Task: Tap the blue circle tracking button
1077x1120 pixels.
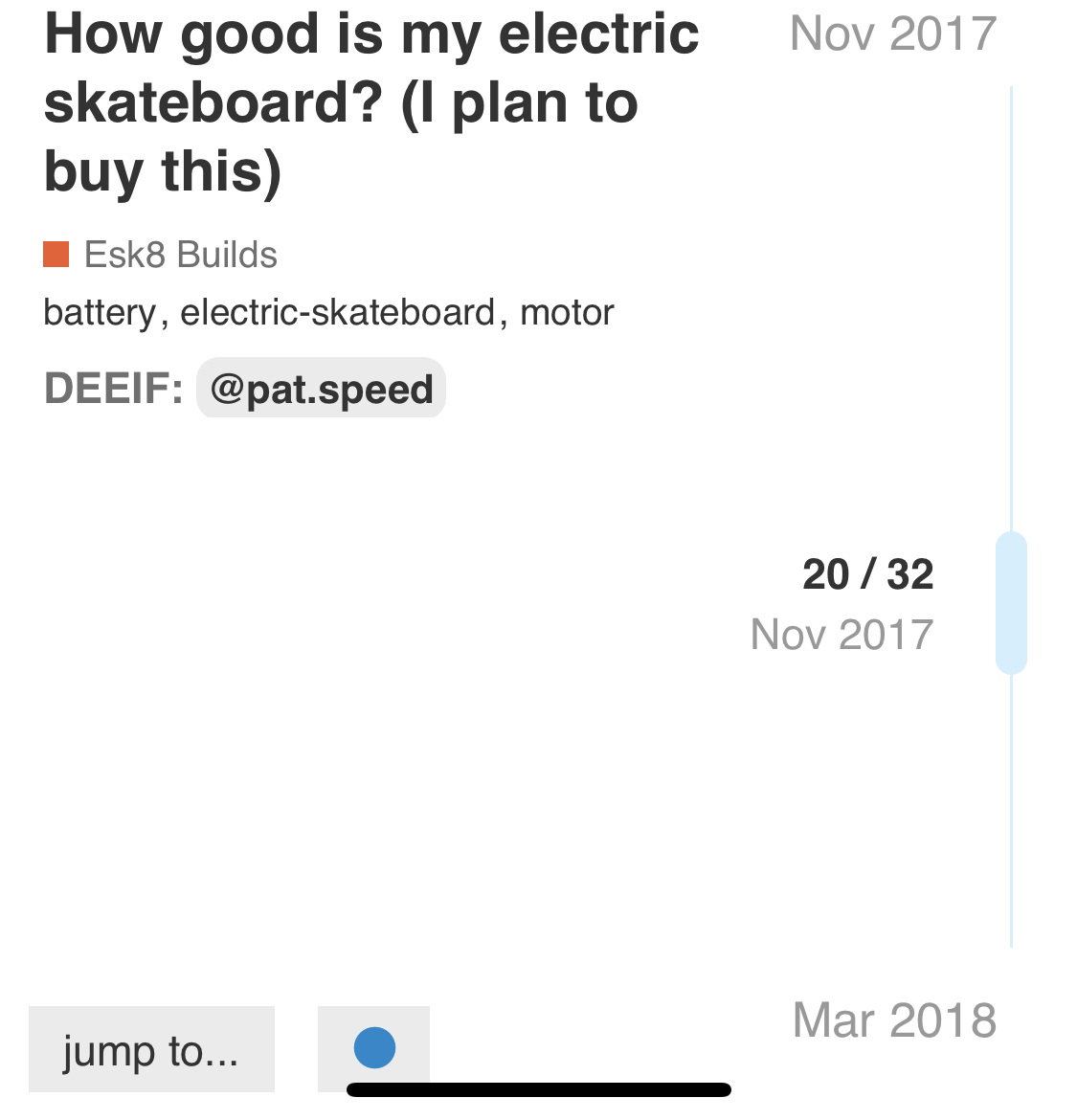Action: click(x=374, y=1047)
